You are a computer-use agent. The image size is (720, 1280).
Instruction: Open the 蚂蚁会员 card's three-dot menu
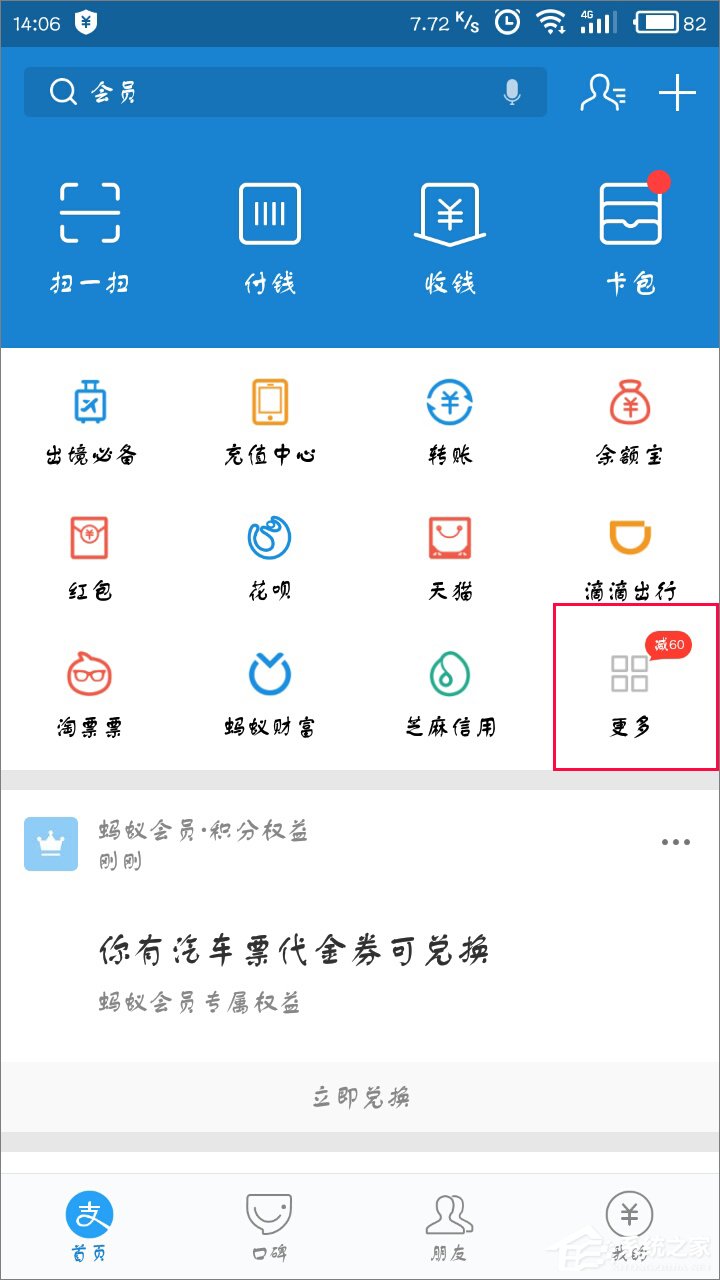[676, 842]
